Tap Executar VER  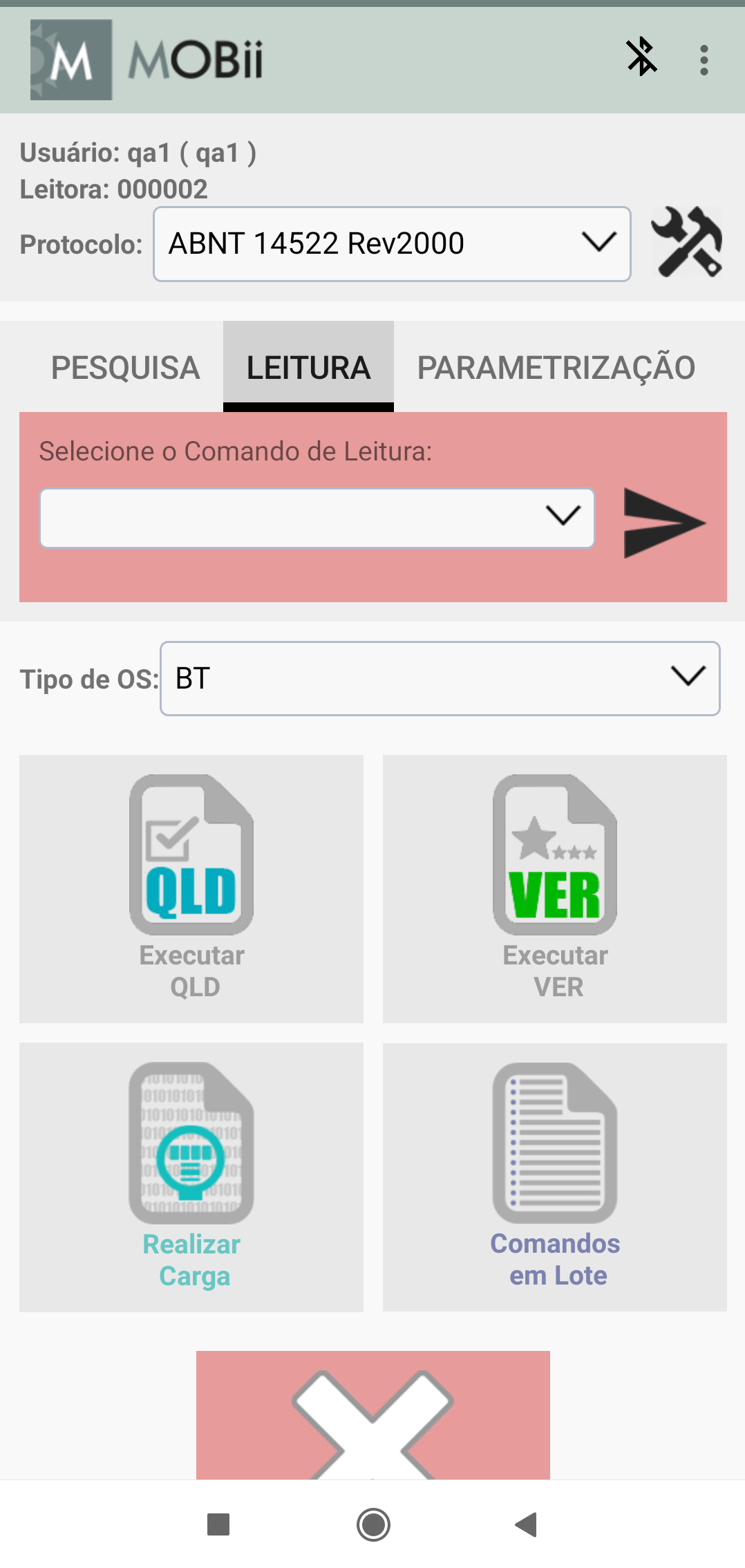pos(555,888)
